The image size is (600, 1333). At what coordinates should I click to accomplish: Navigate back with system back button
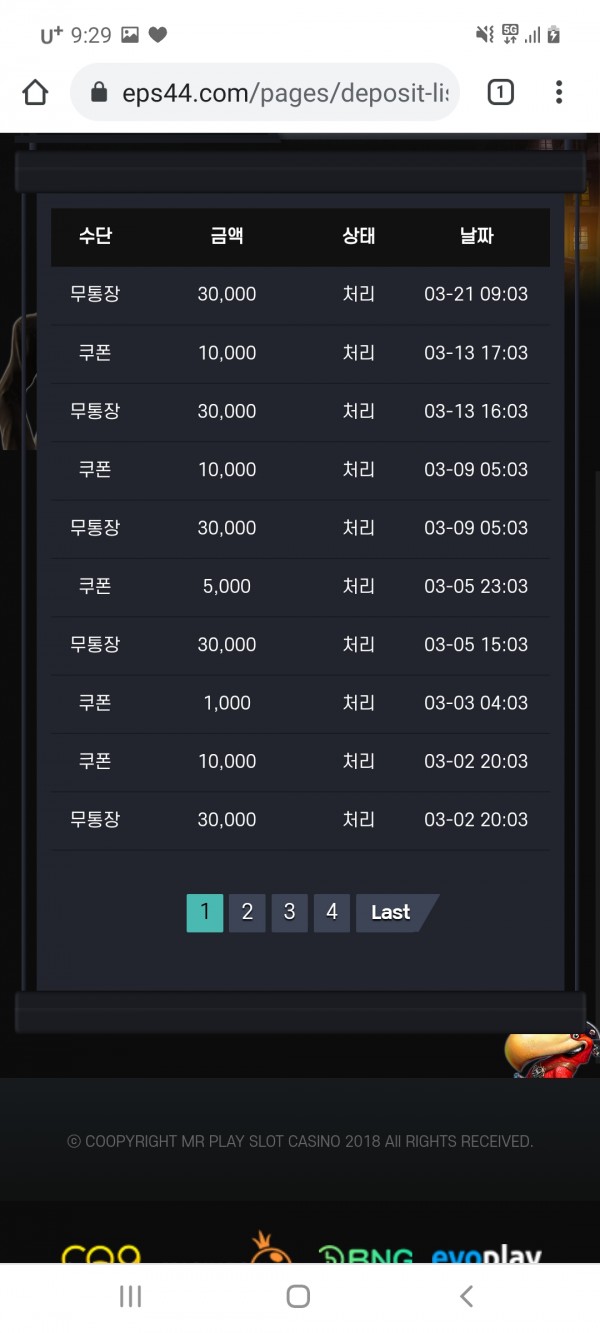point(466,1297)
